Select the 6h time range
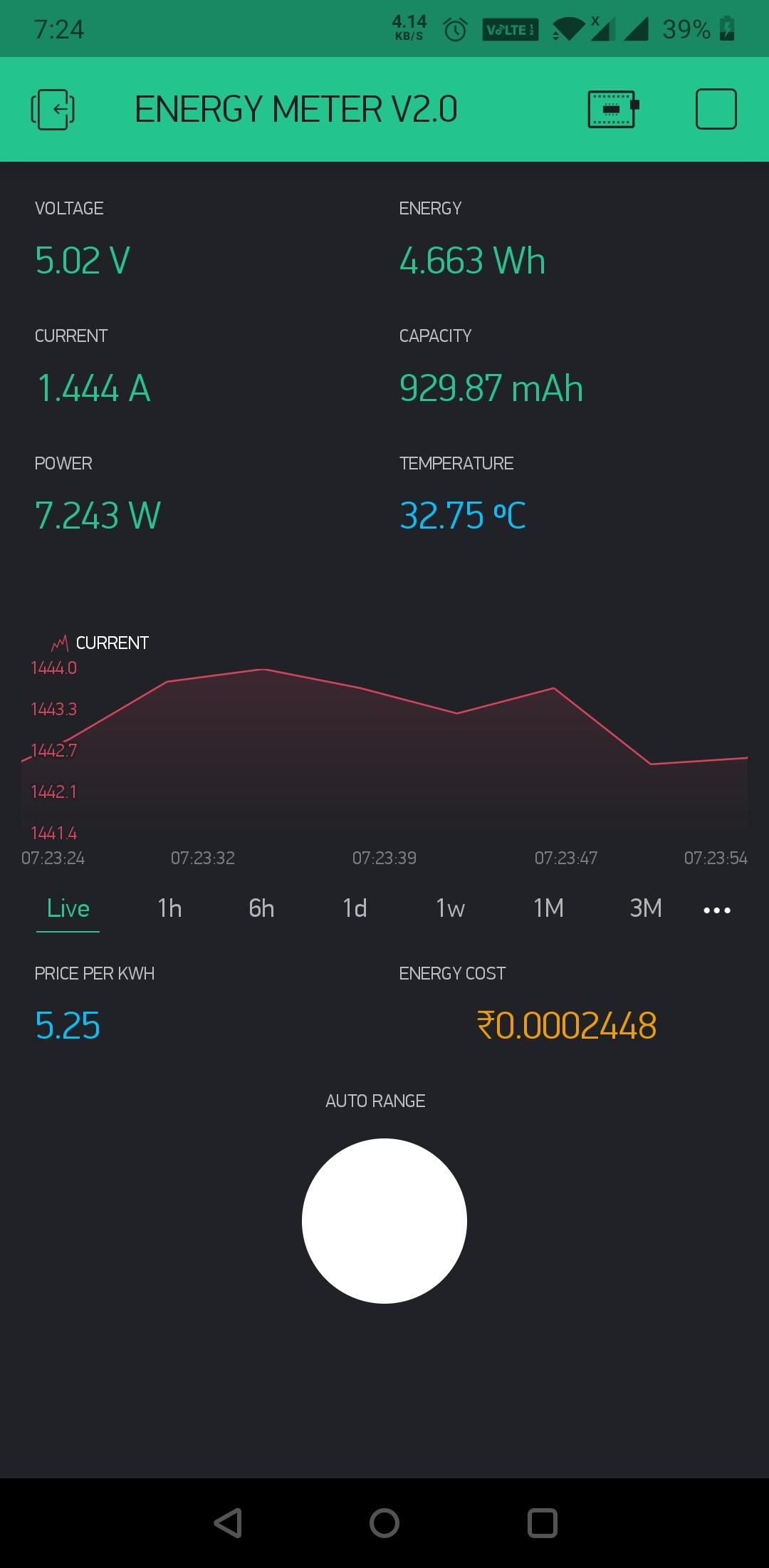Image resolution: width=769 pixels, height=1568 pixels. (x=261, y=908)
